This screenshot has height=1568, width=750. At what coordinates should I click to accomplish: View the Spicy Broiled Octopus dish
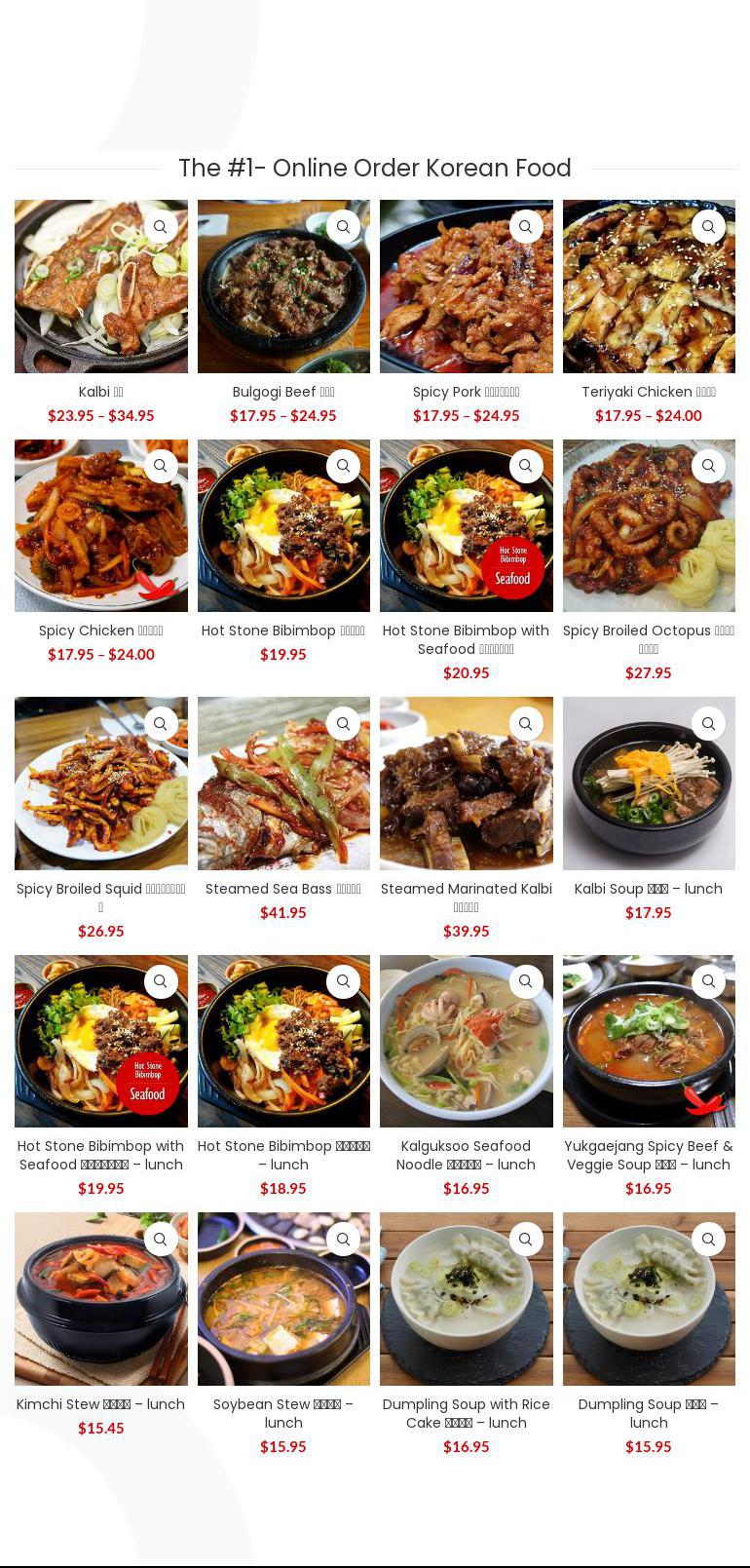(x=649, y=526)
